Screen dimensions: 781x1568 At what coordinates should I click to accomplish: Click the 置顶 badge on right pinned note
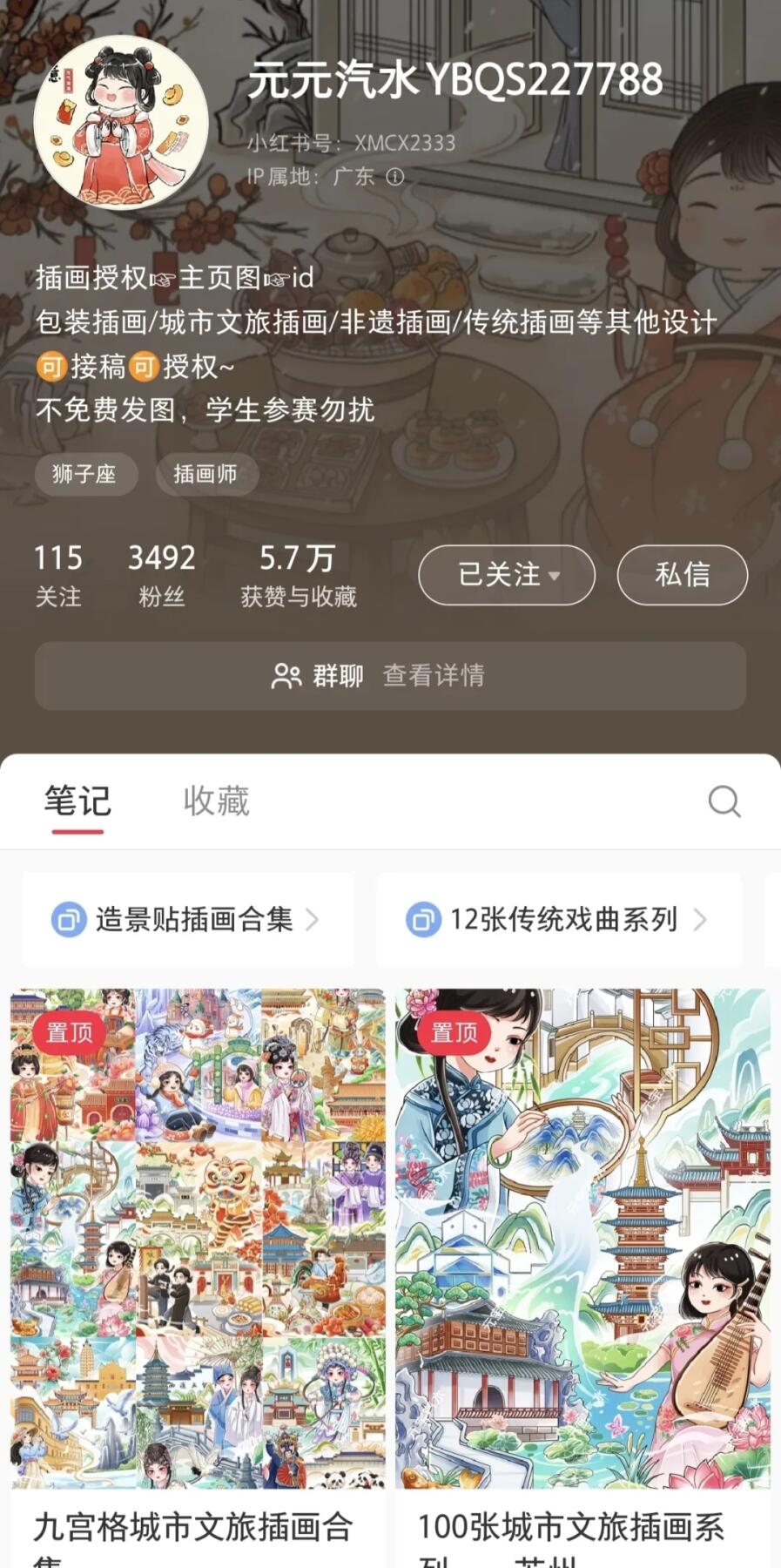tap(452, 1035)
